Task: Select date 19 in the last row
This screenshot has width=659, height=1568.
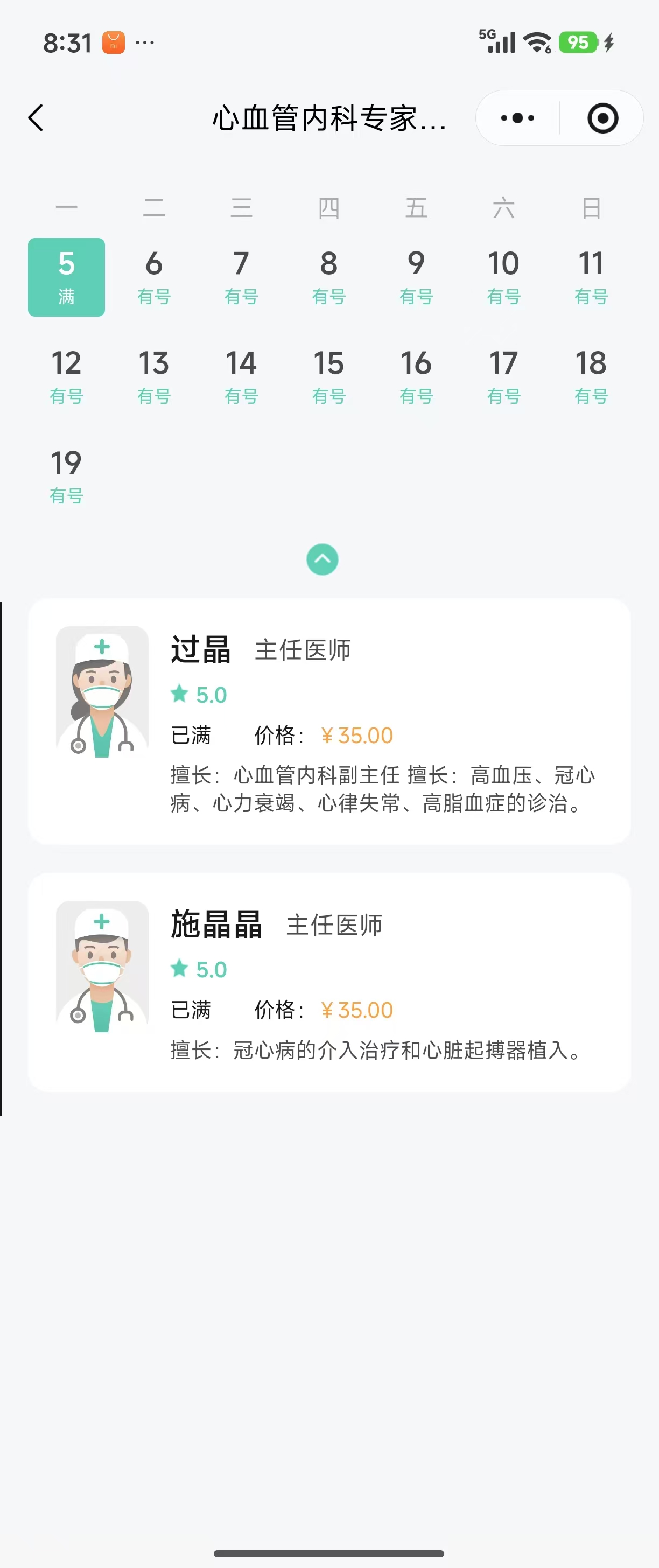Action: point(66,477)
